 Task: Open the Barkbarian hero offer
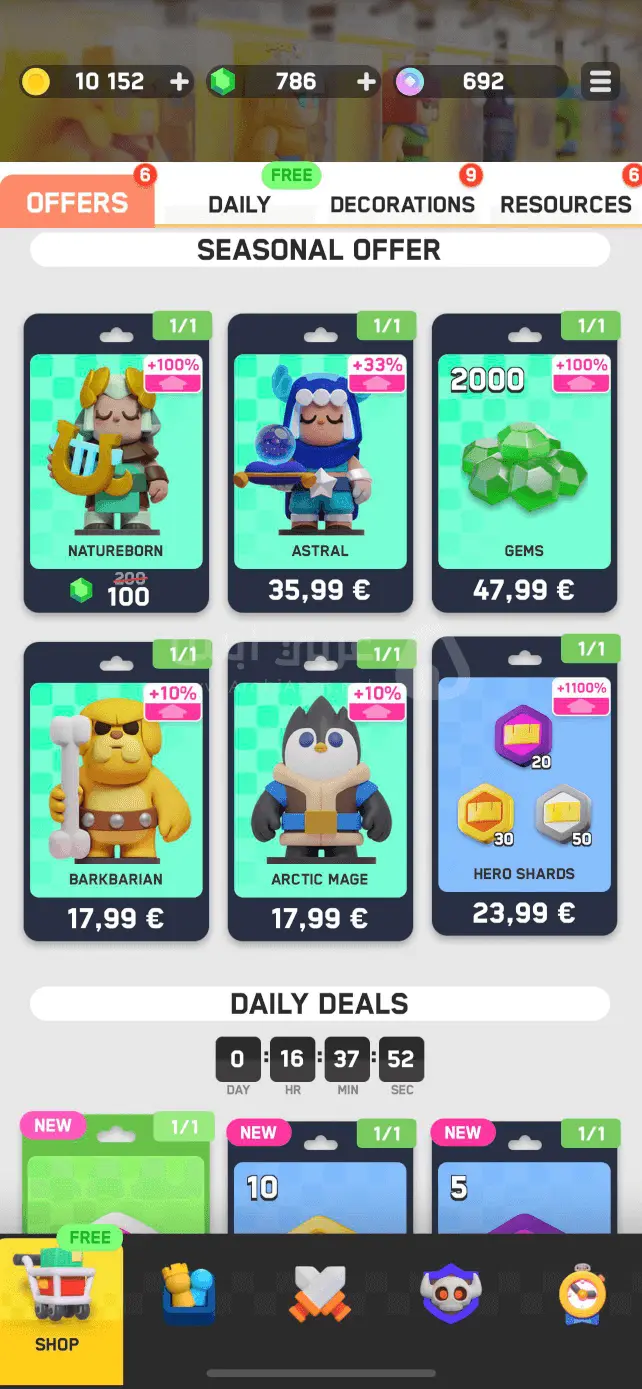click(x=116, y=791)
